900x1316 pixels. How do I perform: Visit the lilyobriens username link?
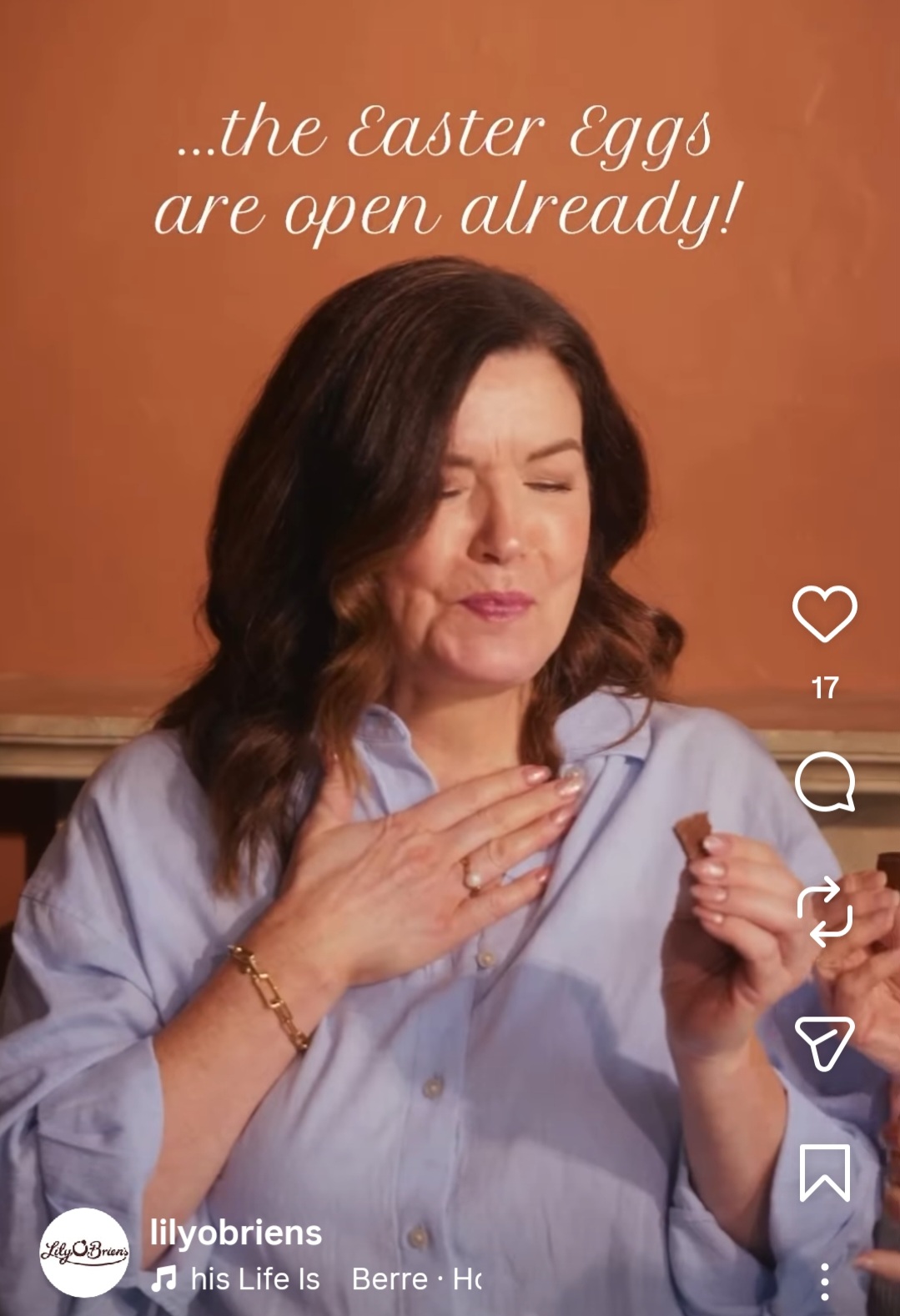coord(236,1232)
